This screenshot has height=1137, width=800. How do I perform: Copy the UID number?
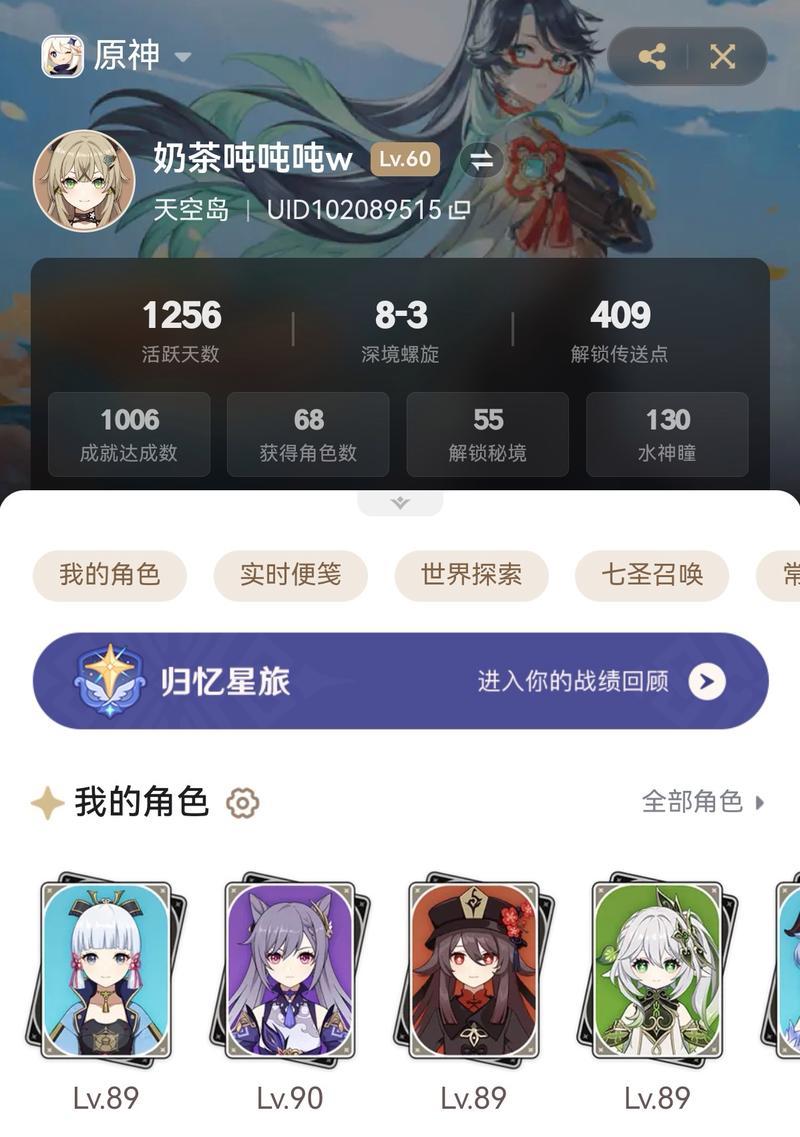(x=459, y=210)
